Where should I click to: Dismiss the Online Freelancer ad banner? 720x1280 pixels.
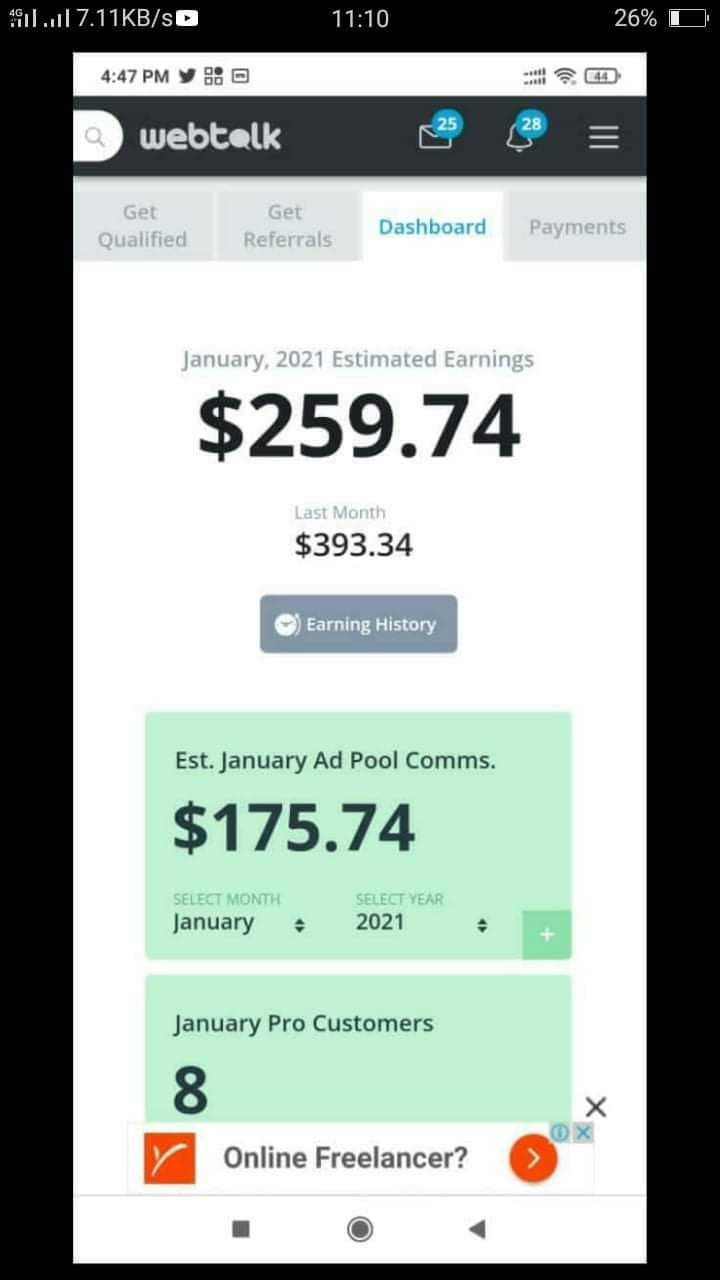pos(596,1107)
